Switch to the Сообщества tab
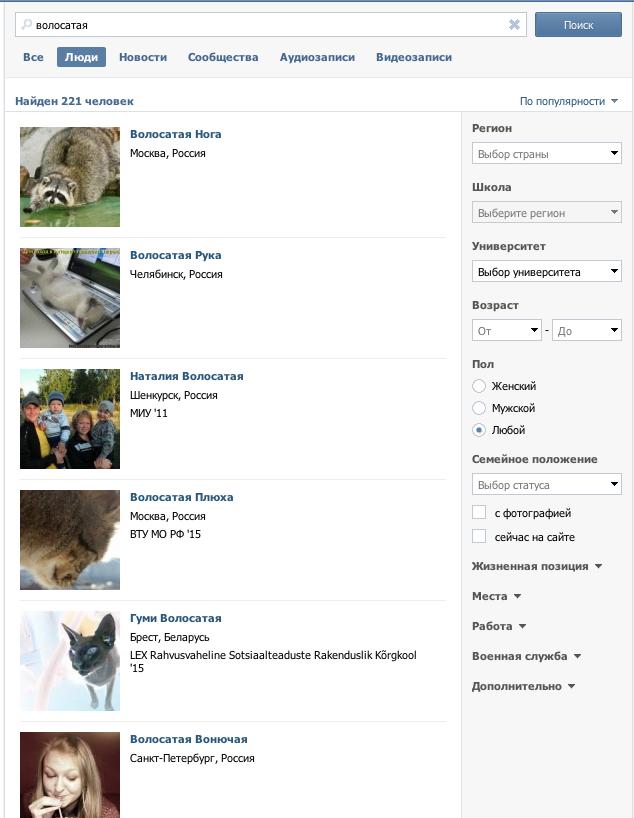Screen dimensions: 634x818 (223, 57)
